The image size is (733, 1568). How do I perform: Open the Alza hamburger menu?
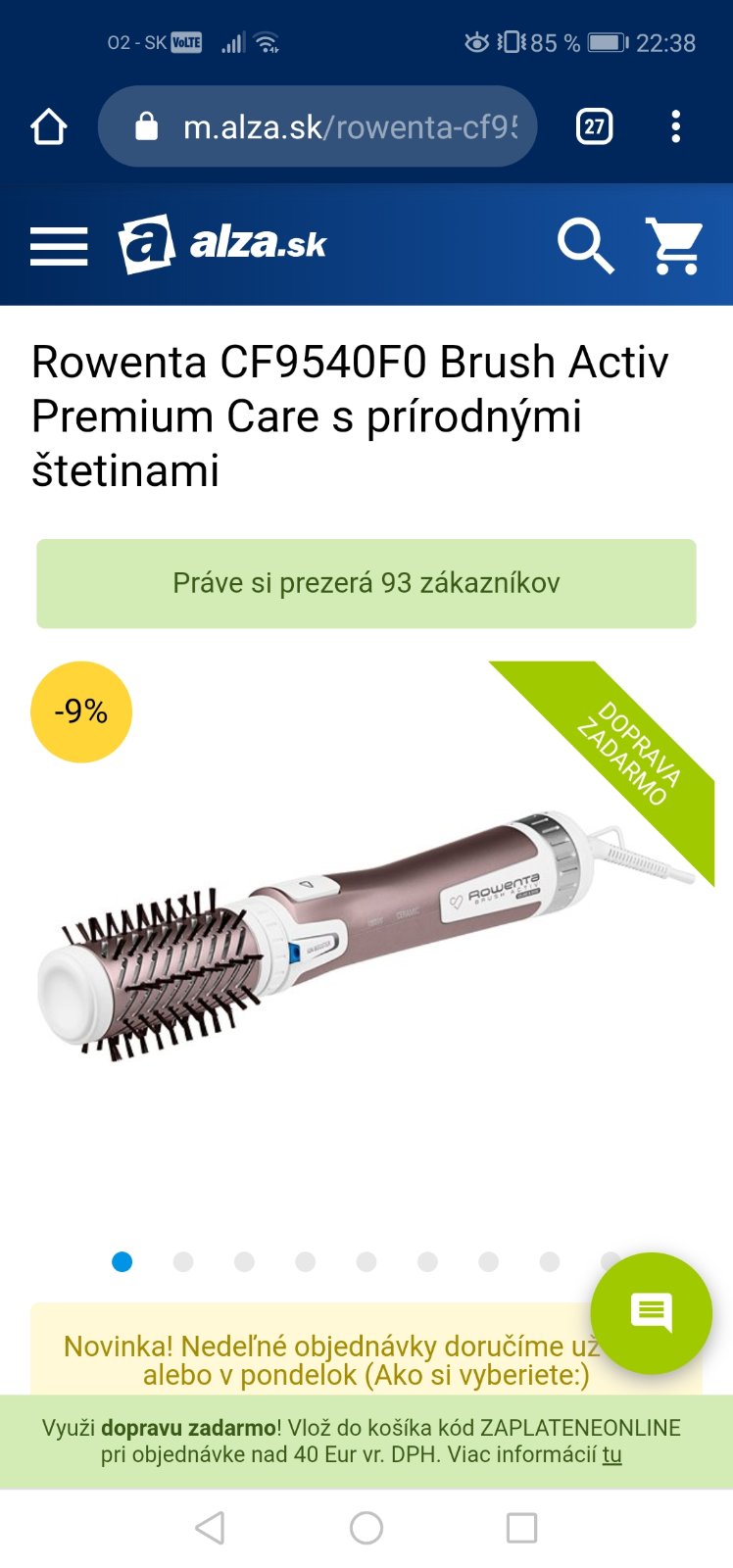59,245
